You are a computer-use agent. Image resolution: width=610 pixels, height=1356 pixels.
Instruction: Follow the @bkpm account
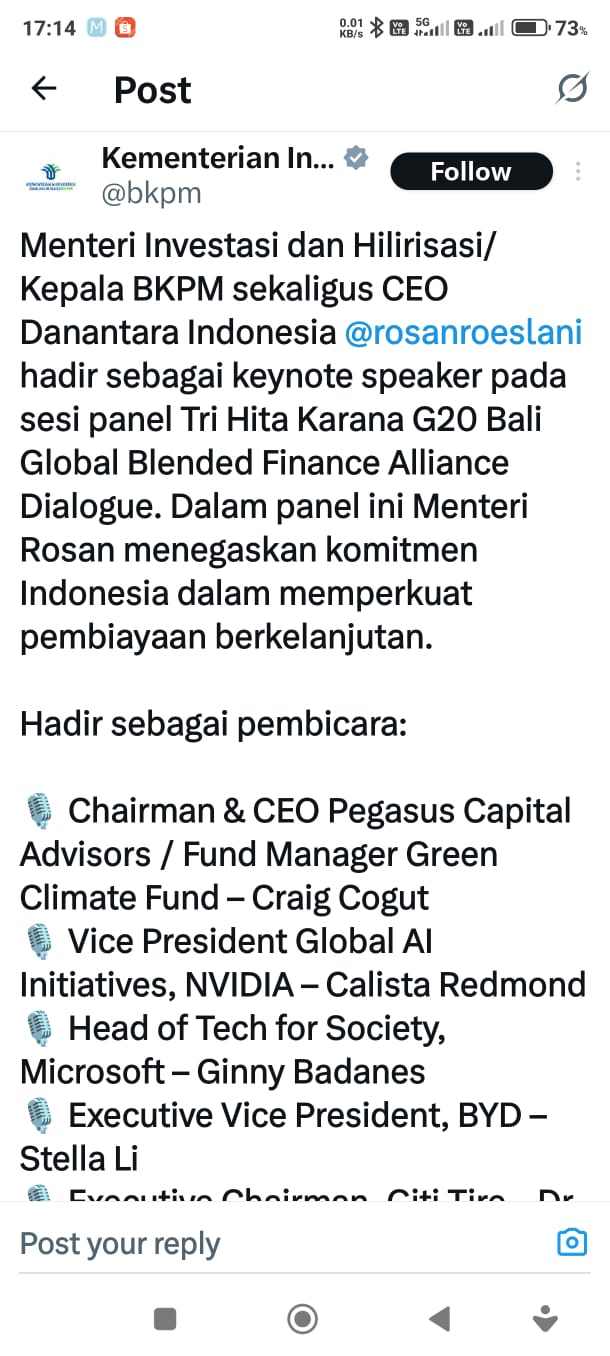pos(470,172)
